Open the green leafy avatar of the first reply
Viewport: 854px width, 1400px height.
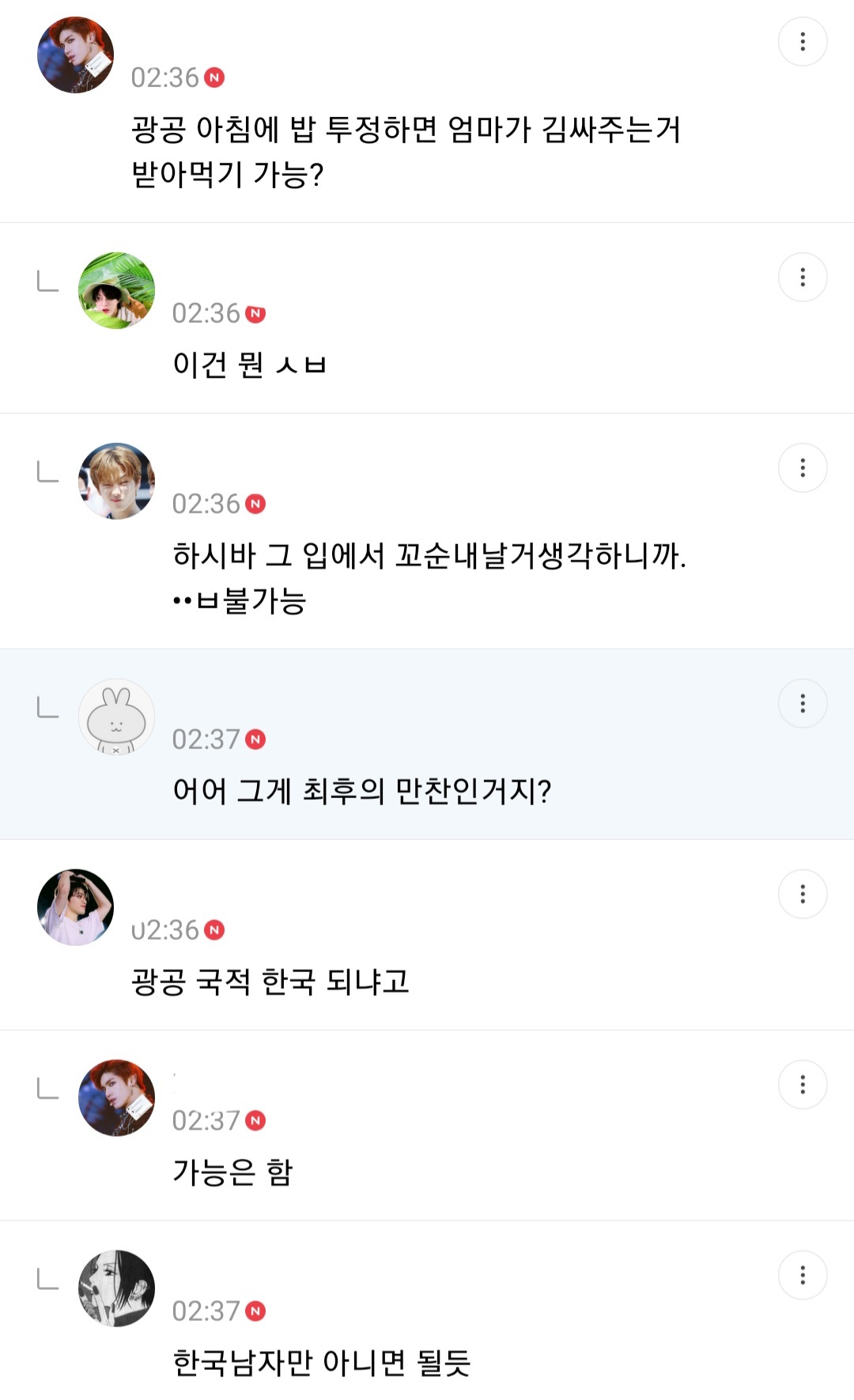pyautogui.click(x=116, y=290)
